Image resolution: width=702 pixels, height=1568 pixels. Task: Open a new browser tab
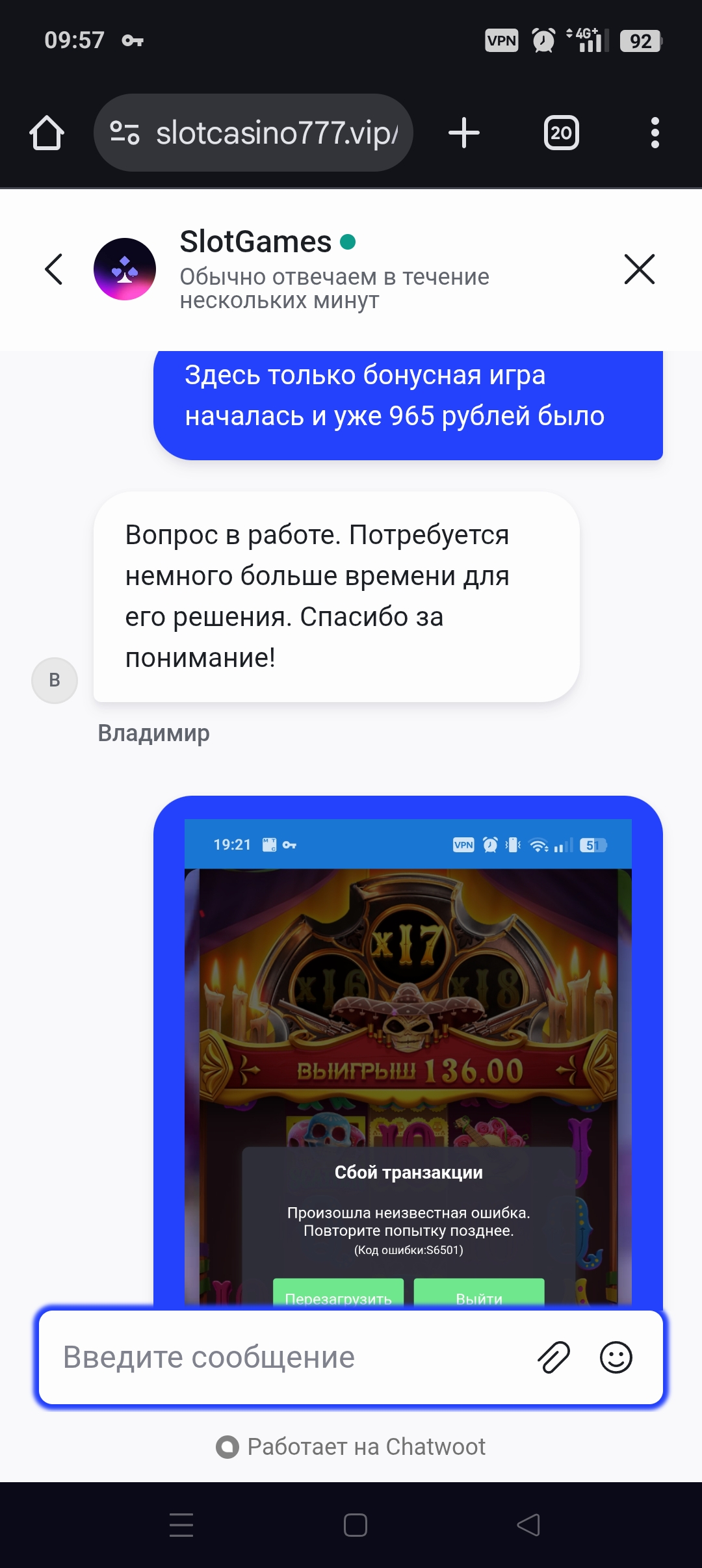click(x=464, y=133)
